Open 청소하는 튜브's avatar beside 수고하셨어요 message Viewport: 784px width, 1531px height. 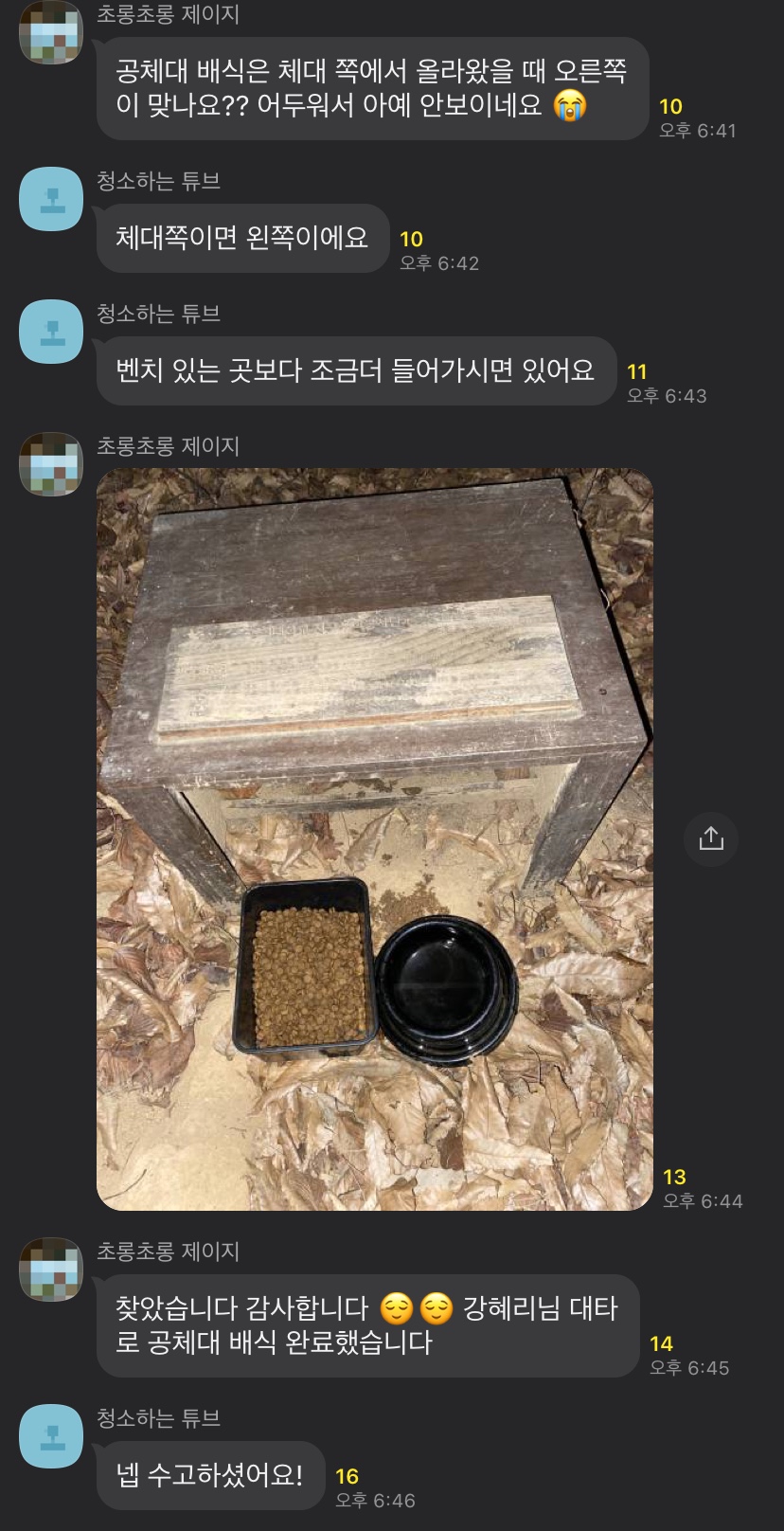(51, 1436)
